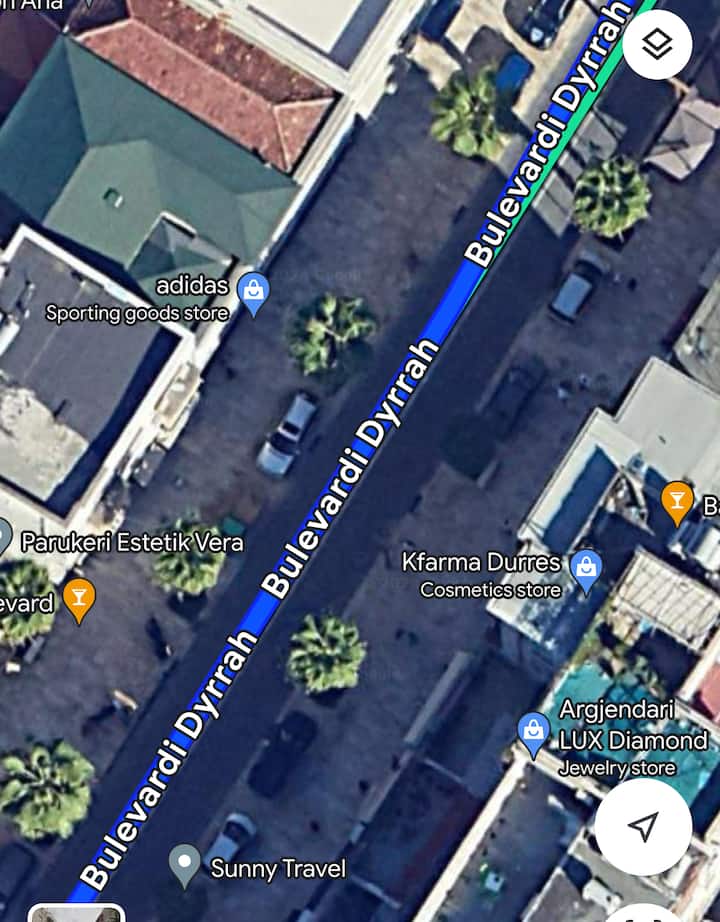
Task: Open the Street View thumbnail preview
Action: click(77, 913)
